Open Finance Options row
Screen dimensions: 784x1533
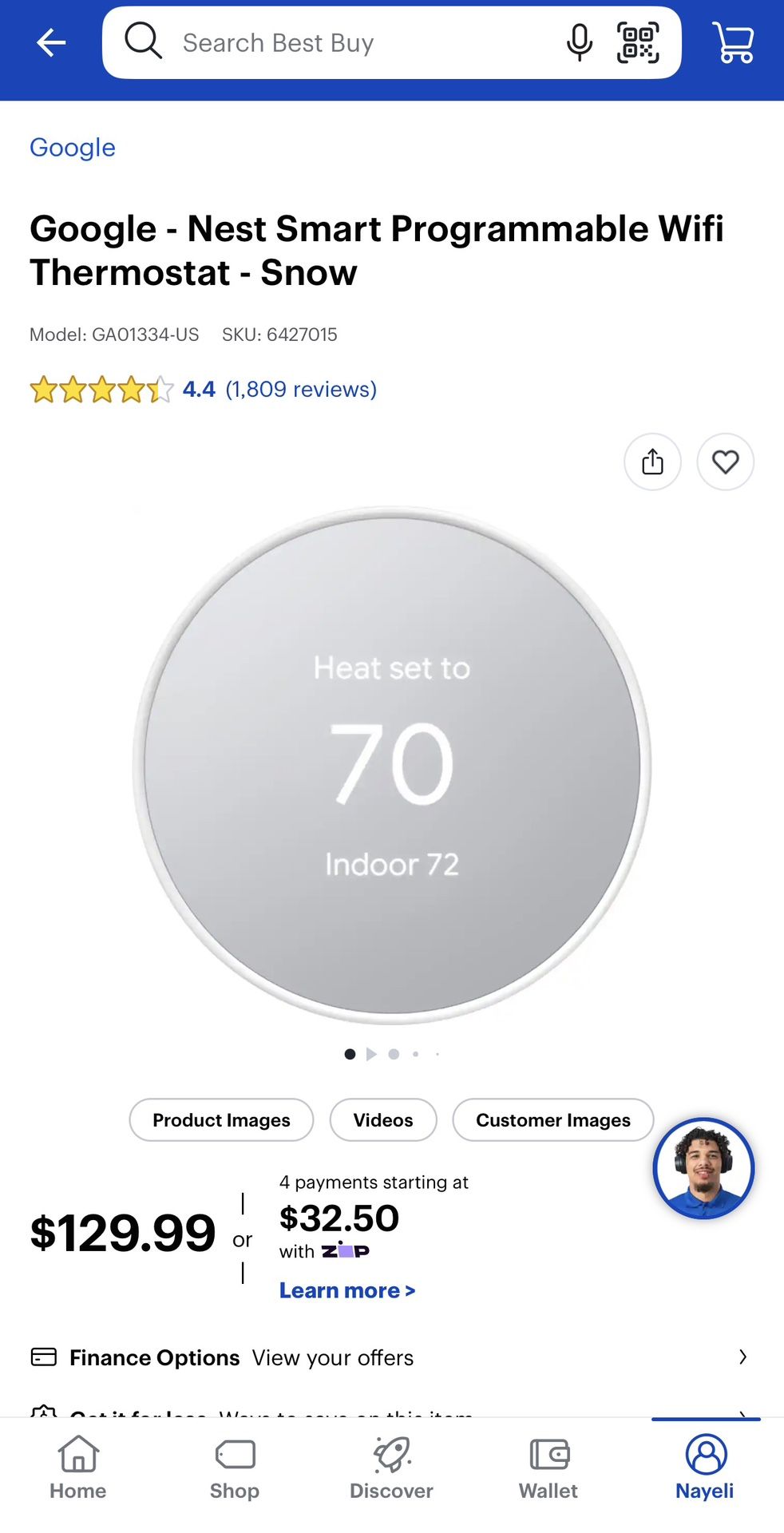pyautogui.click(x=391, y=1357)
